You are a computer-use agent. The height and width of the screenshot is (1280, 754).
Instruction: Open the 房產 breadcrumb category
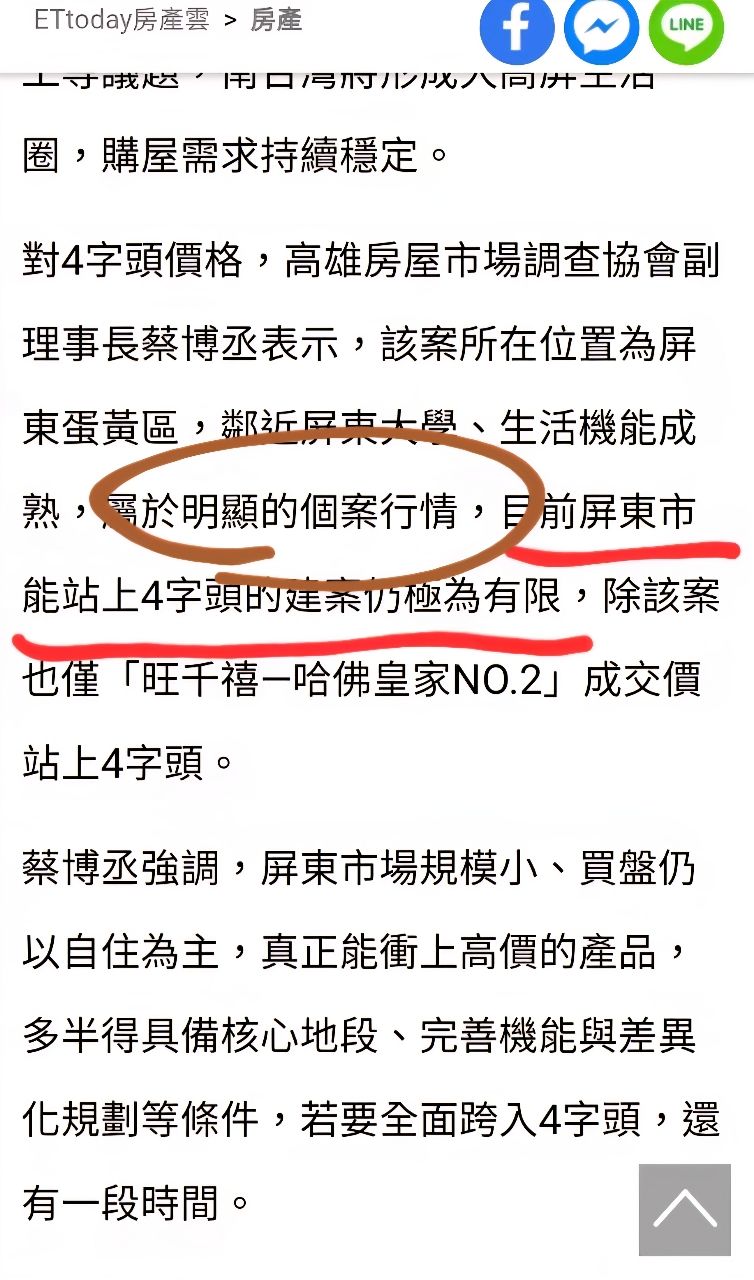[x=276, y=20]
